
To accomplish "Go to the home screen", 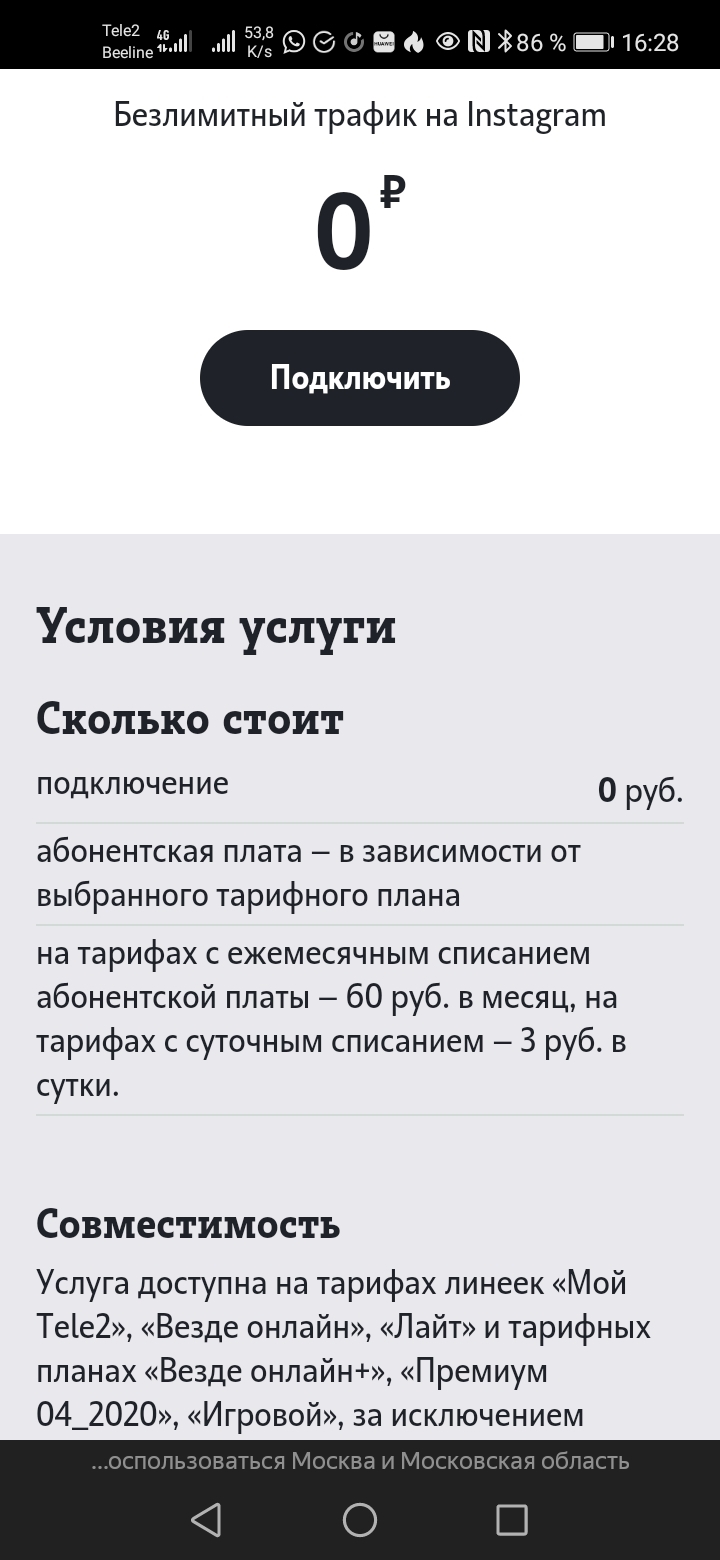I will 360,1520.
